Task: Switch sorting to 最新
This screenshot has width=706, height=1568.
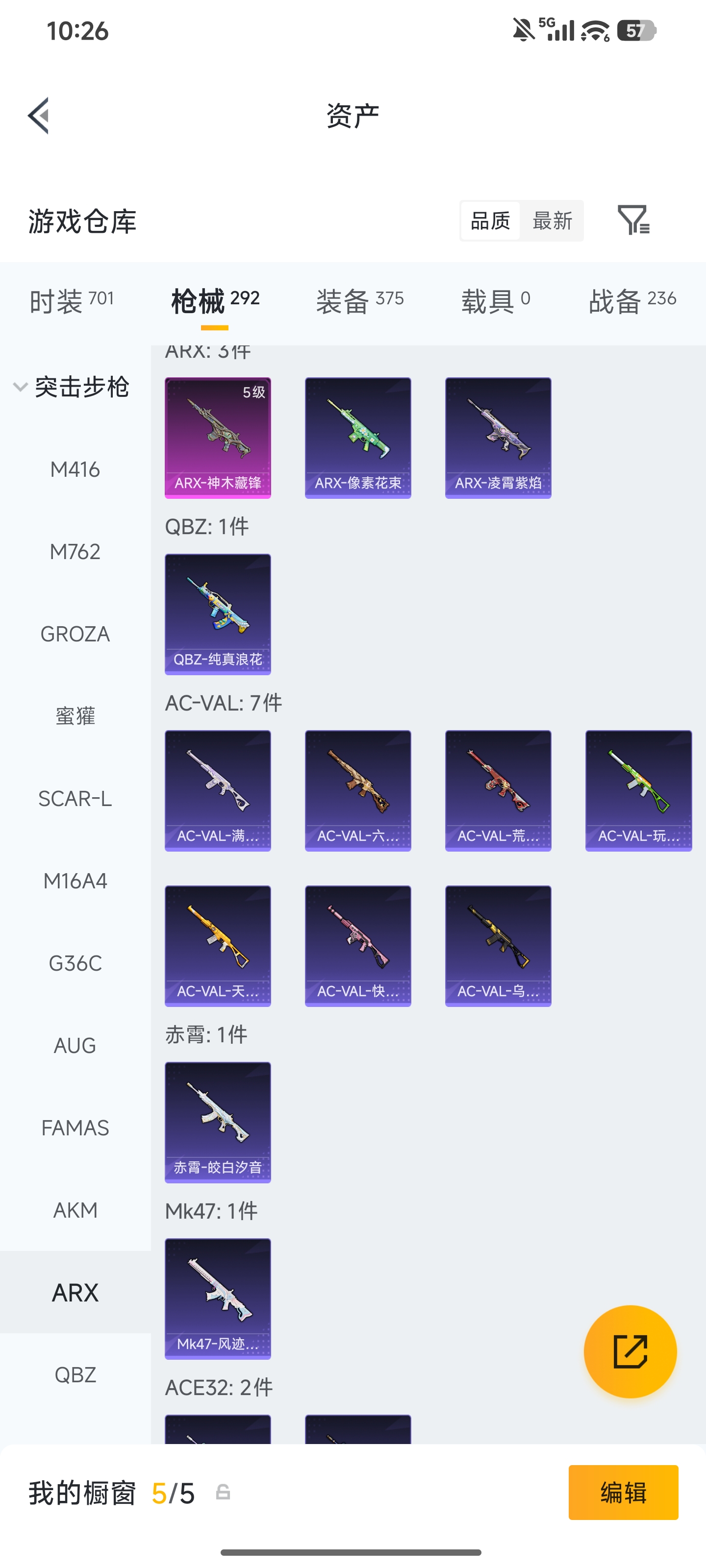Action: pos(552,221)
